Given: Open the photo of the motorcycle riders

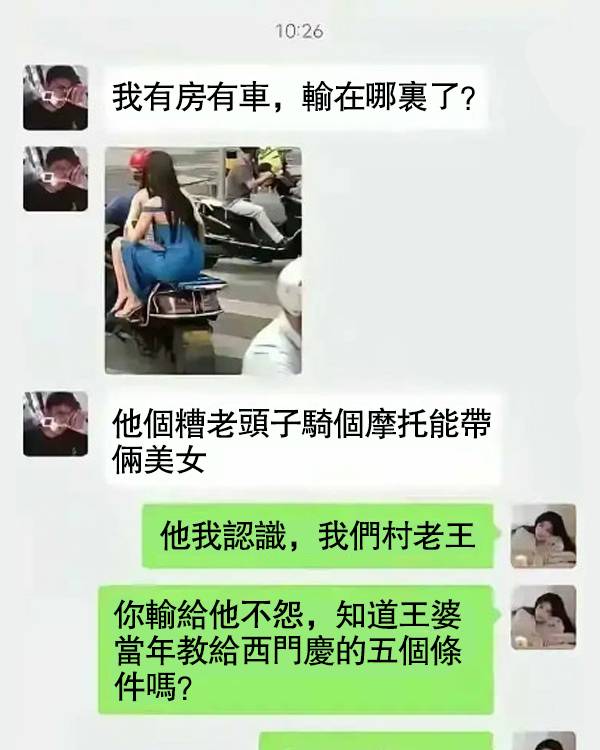Looking at the screenshot, I should pyautogui.click(x=203, y=260).
